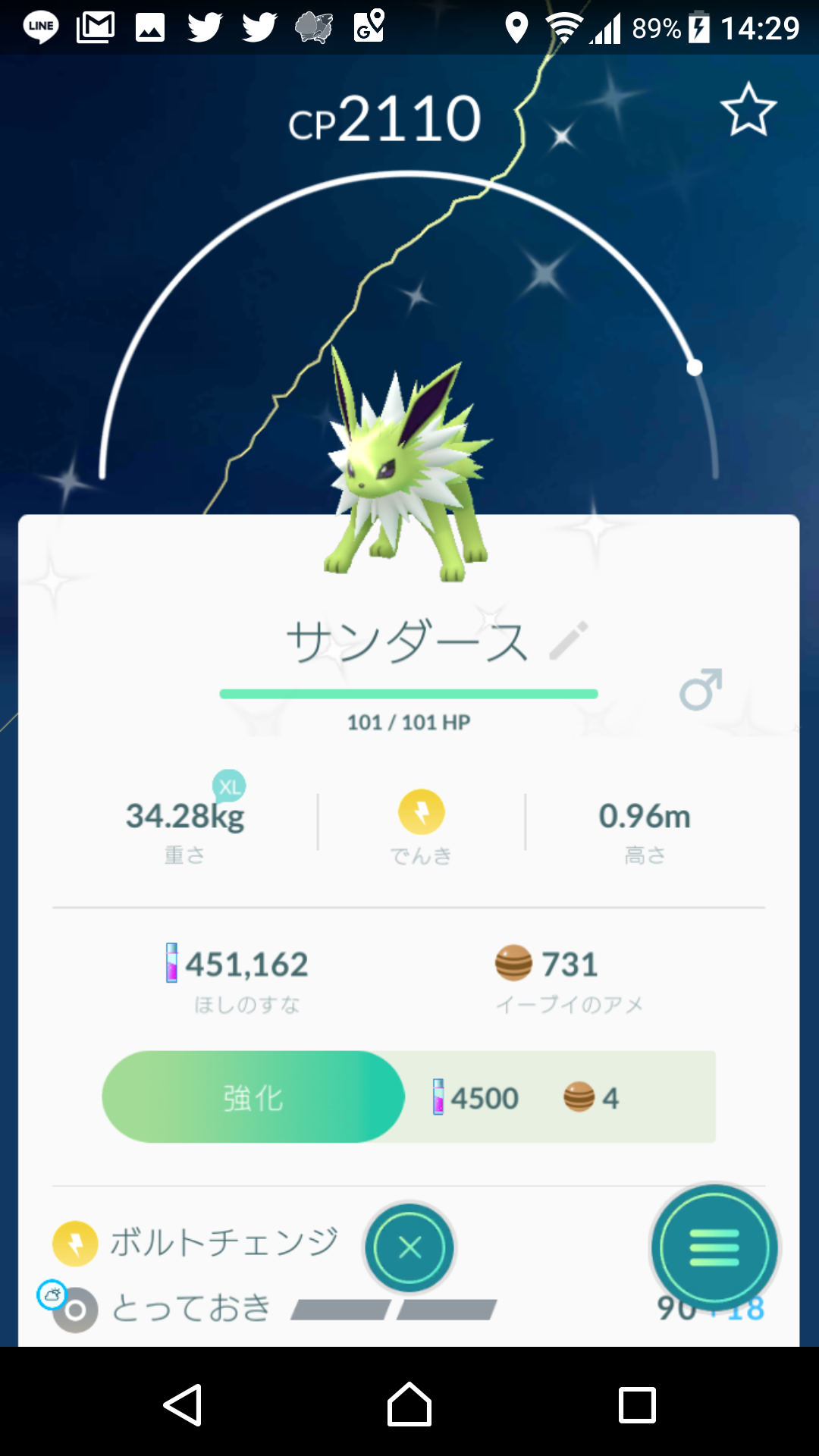Close the Pokémon details with the X button
Screen dimensions: 819x1456
point(409,1247)
